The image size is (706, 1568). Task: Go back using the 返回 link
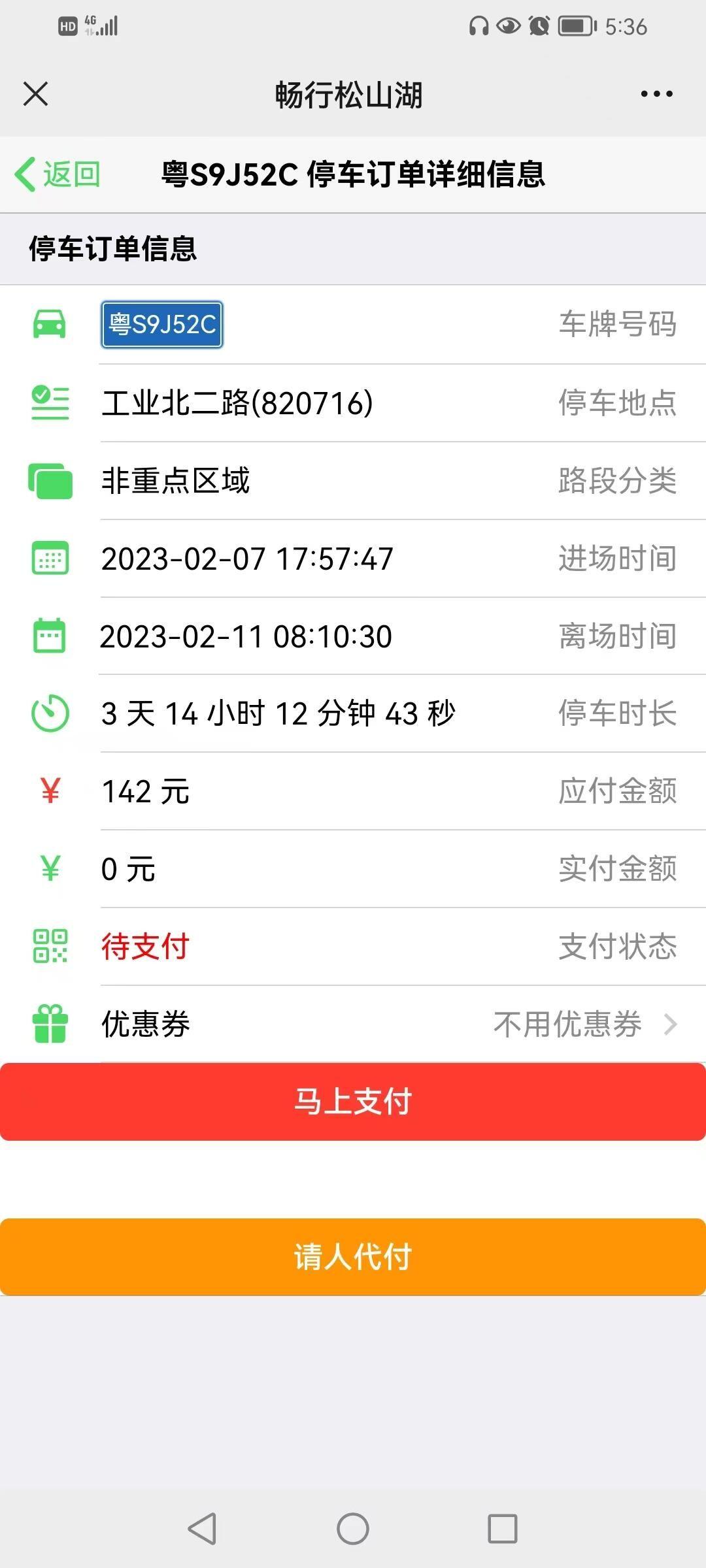[x=58, y=174]
